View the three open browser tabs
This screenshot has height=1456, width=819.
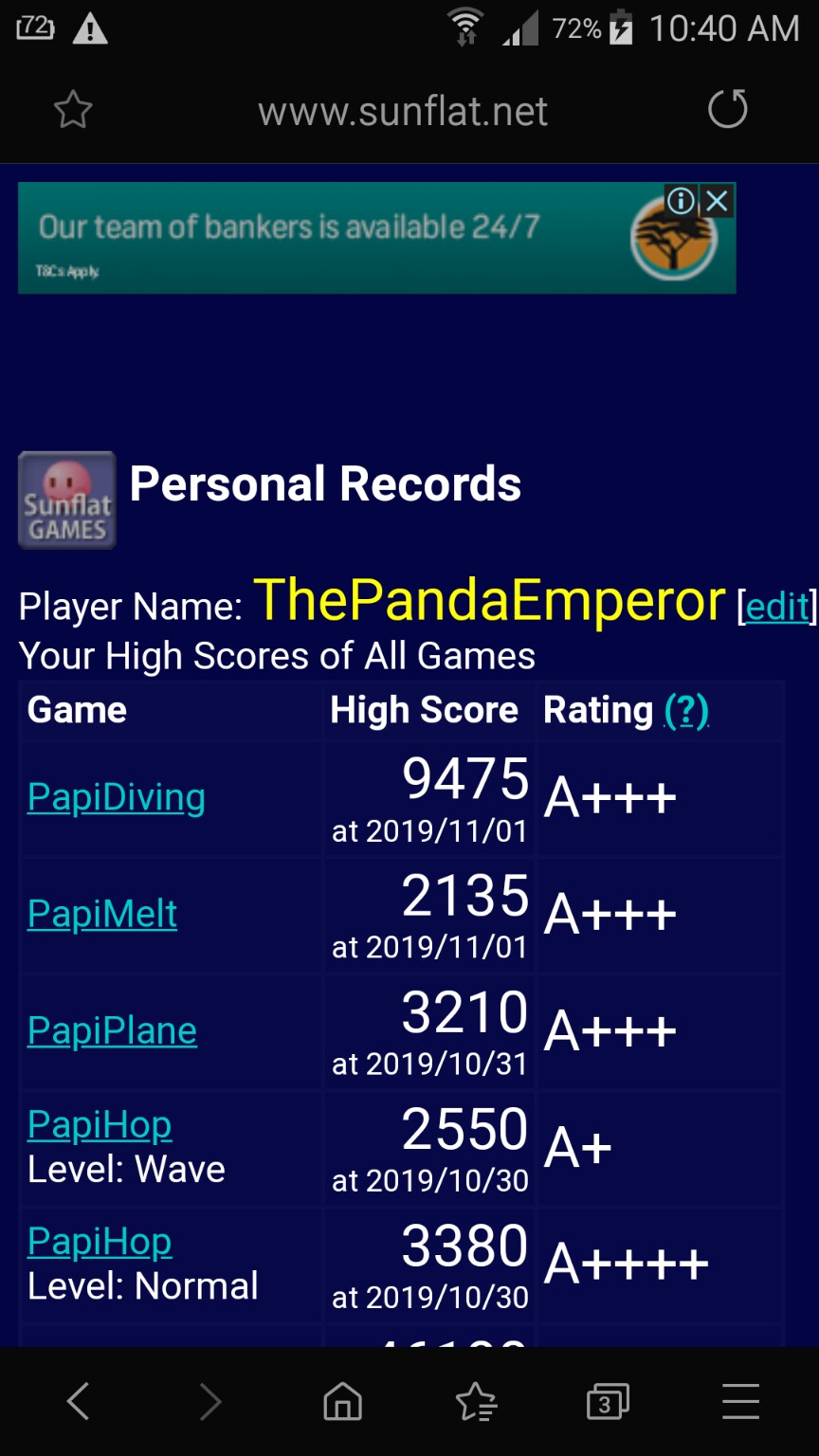tap(607, 1401)
